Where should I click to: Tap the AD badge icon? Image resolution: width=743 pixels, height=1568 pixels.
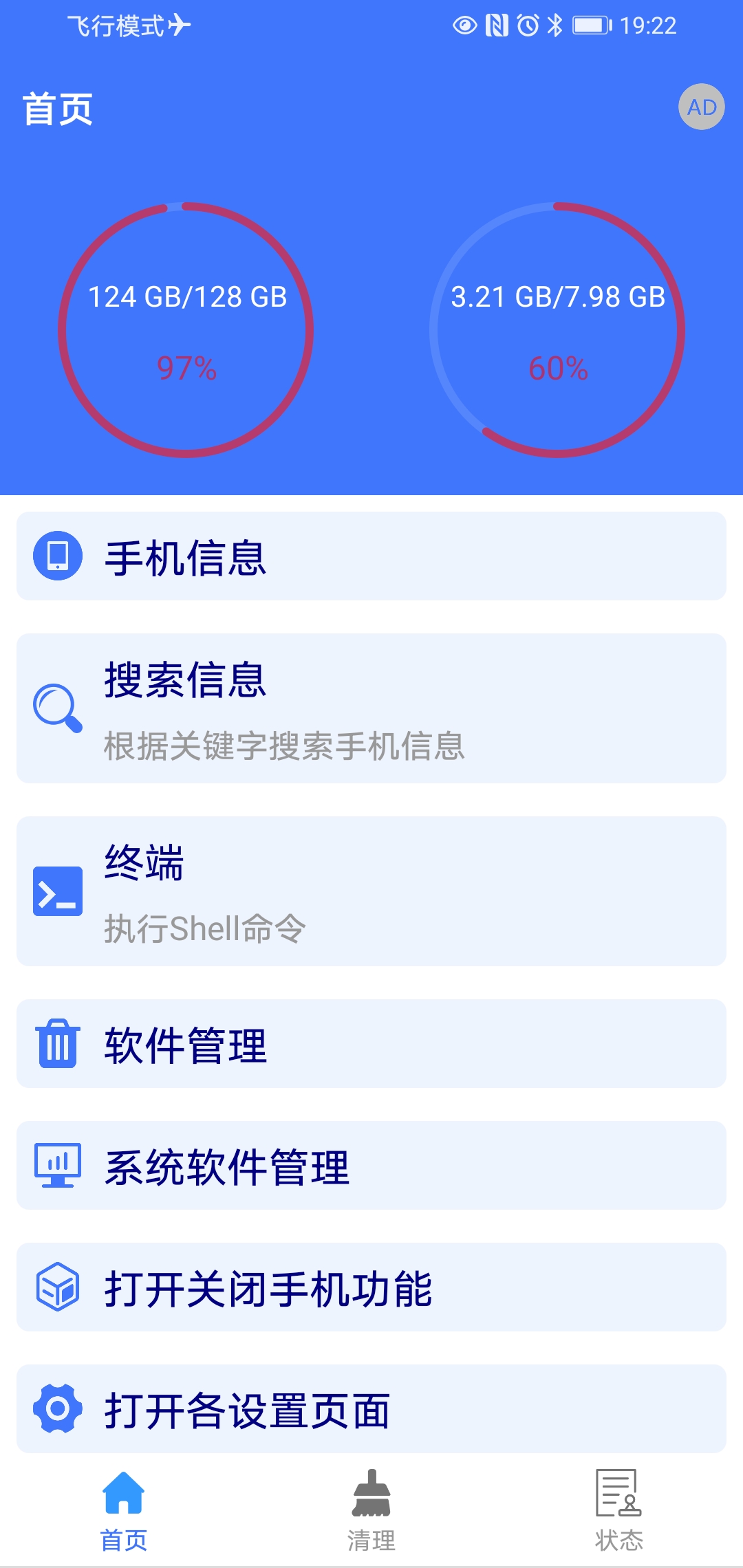[701, 107]
